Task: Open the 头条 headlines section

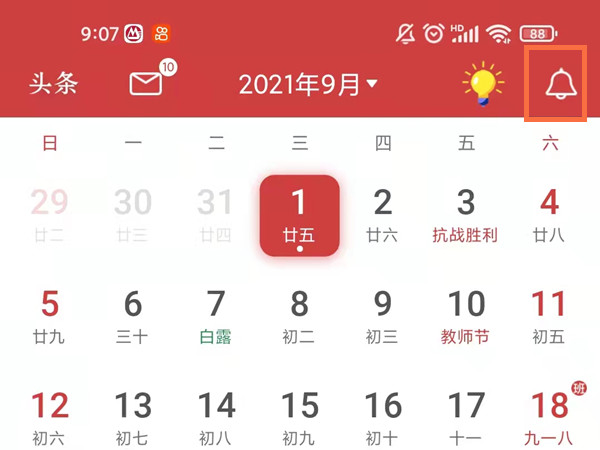Action: pyautogui.click(x=53, y=84)
